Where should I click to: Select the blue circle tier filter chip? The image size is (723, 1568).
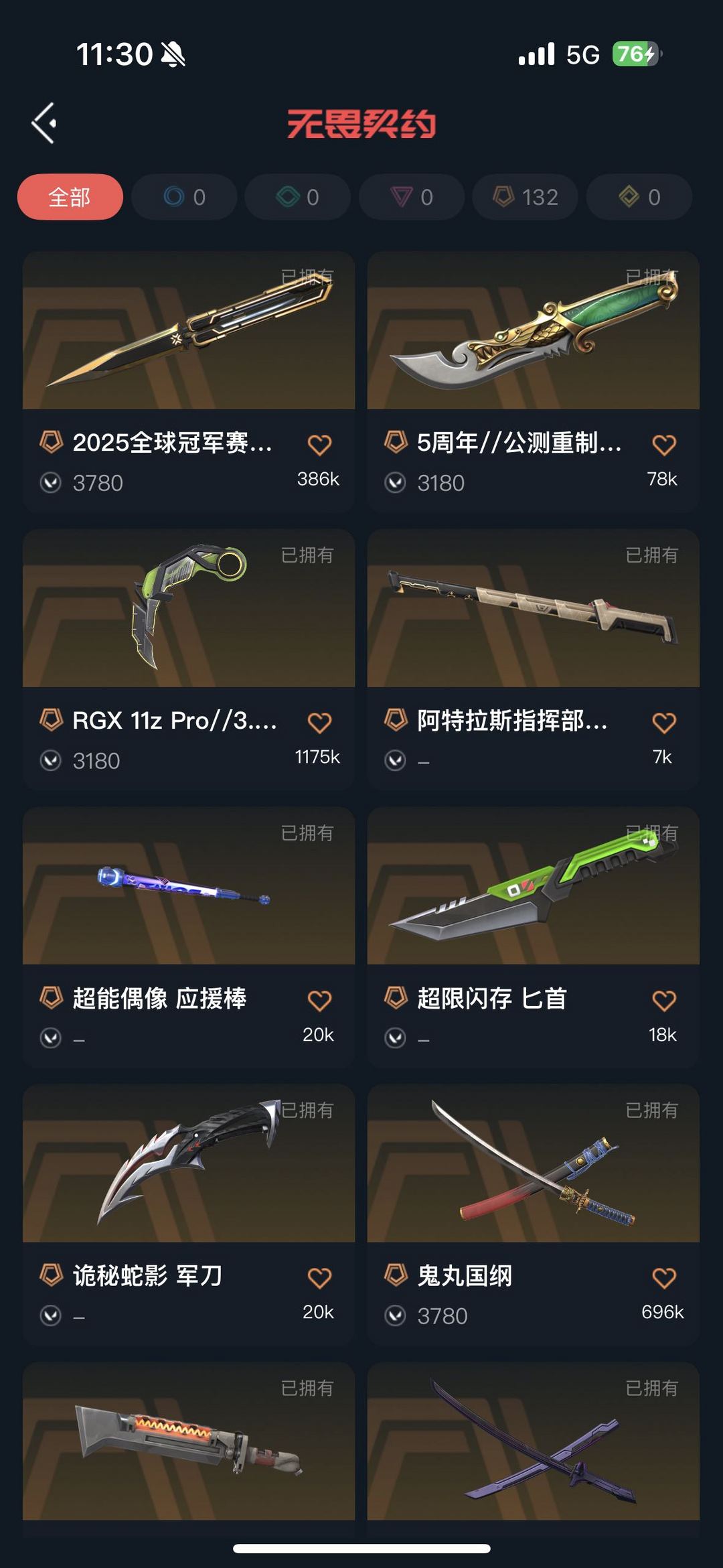click(x=184, y=197)
